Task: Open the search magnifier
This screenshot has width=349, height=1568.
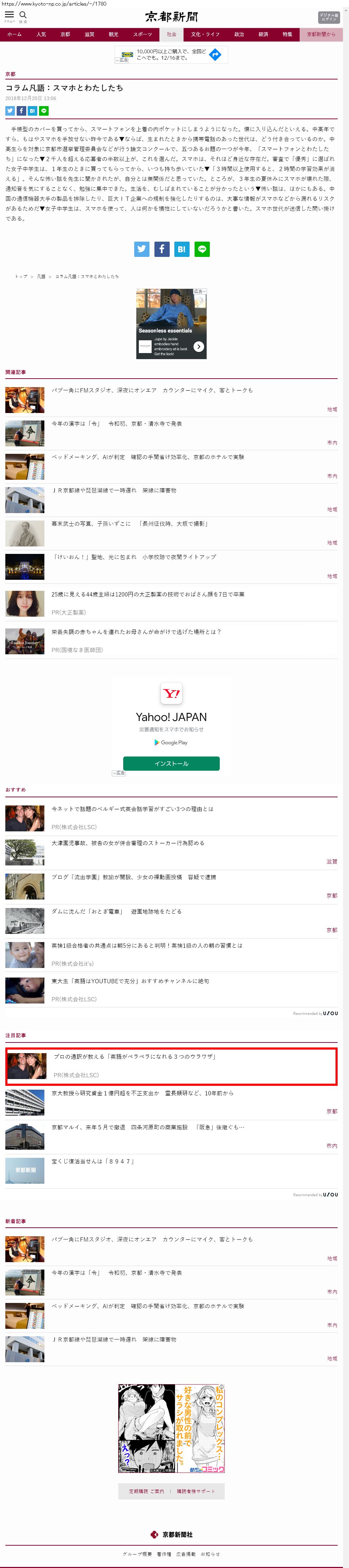Action: (23, 15)
